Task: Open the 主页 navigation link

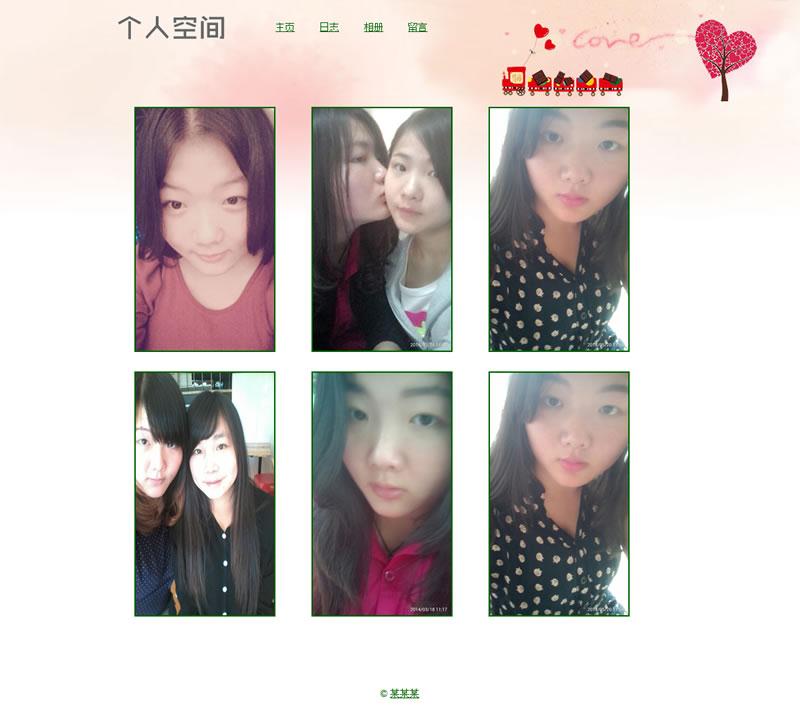Action: click(x=285, y=27)
